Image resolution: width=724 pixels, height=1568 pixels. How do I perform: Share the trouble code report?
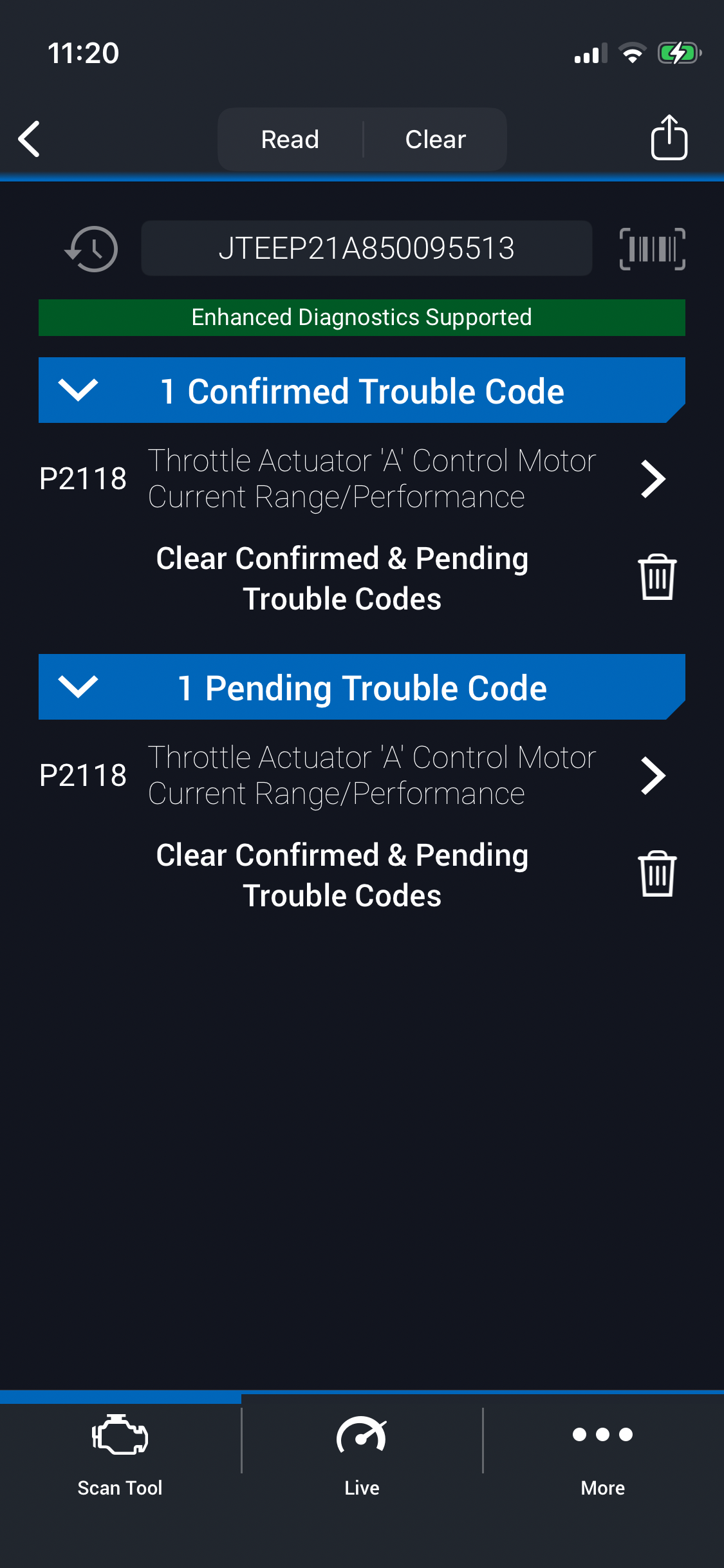click(669, 138)
